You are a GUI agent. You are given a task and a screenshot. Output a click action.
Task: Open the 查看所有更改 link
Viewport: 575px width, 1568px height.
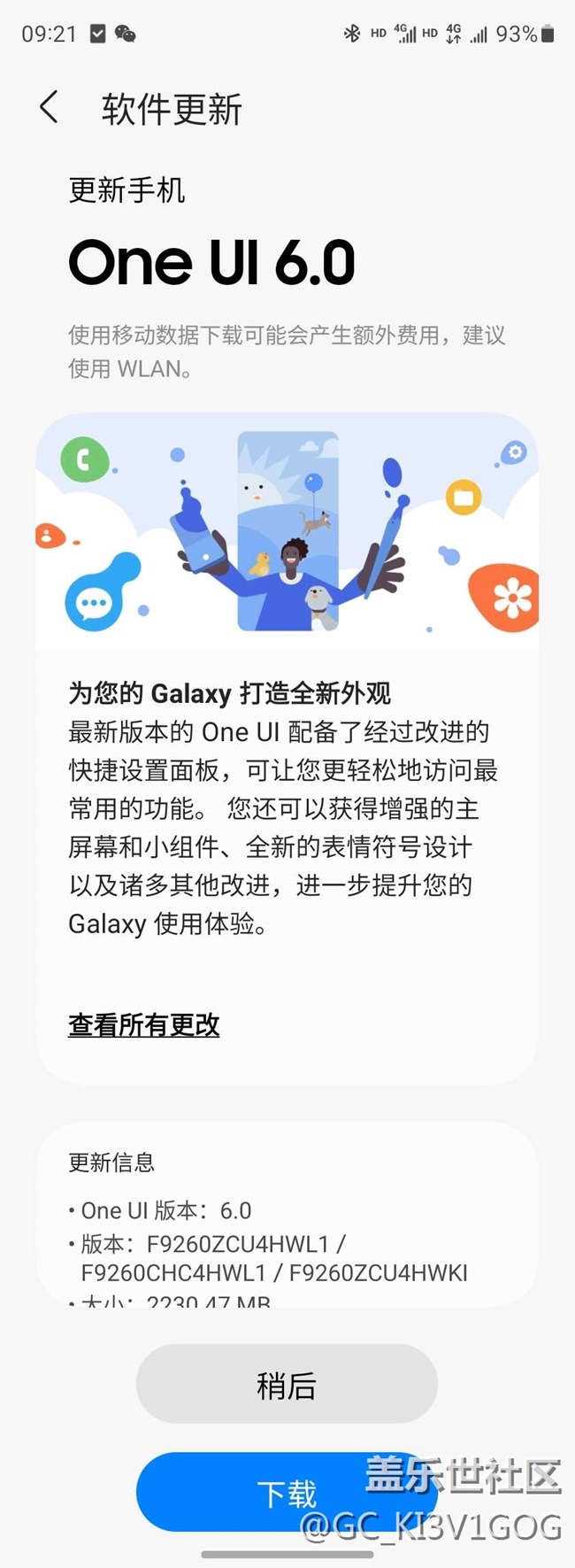pos(144,1025)
